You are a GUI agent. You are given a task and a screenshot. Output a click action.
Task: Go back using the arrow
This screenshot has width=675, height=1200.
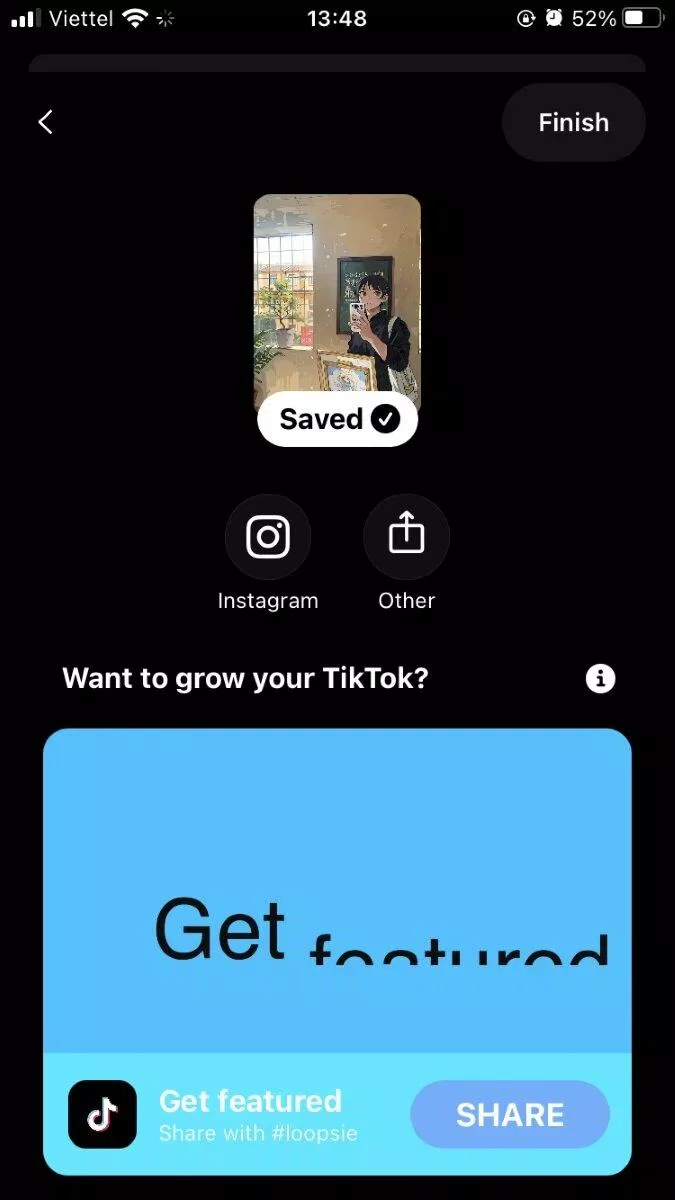[45, 122]
